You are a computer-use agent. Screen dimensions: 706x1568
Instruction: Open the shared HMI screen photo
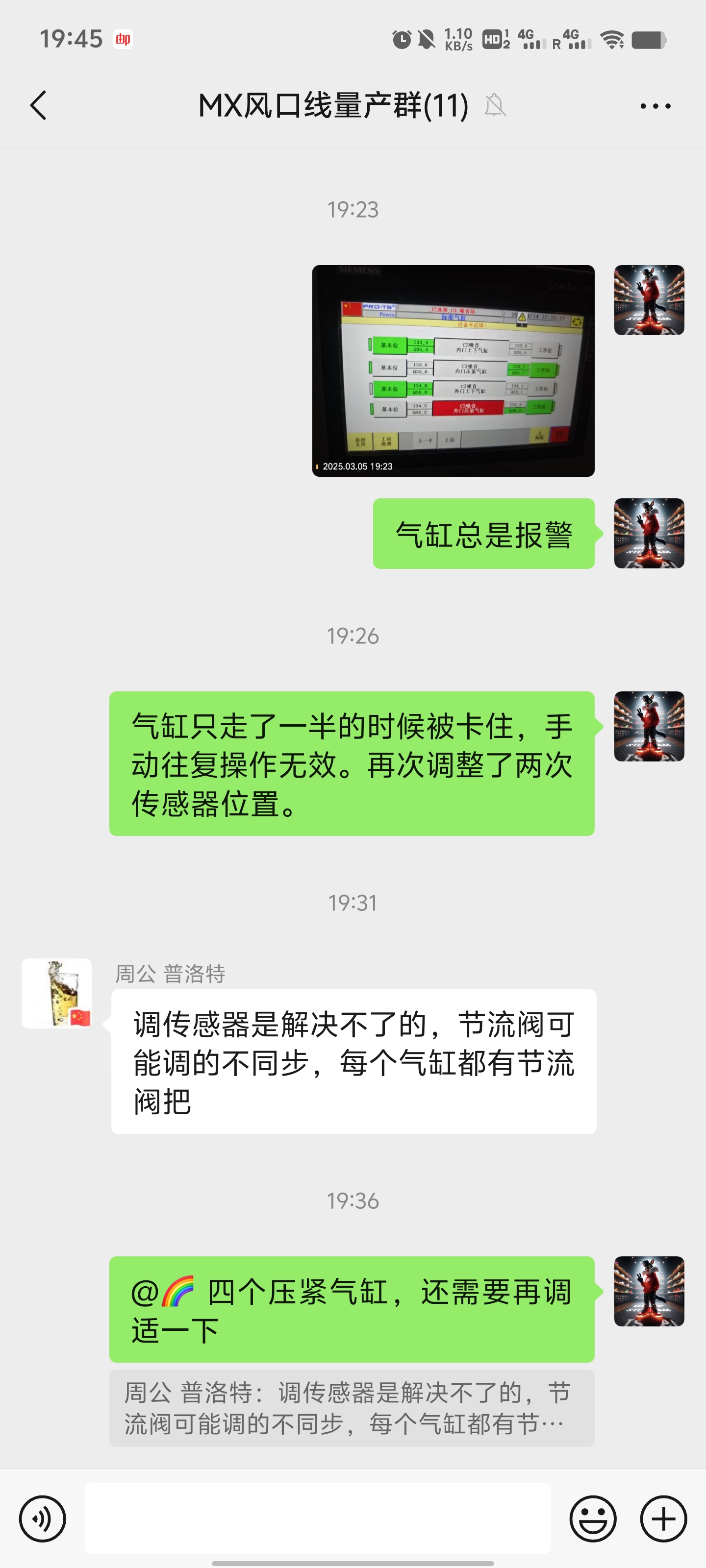(x=453, y=370)
